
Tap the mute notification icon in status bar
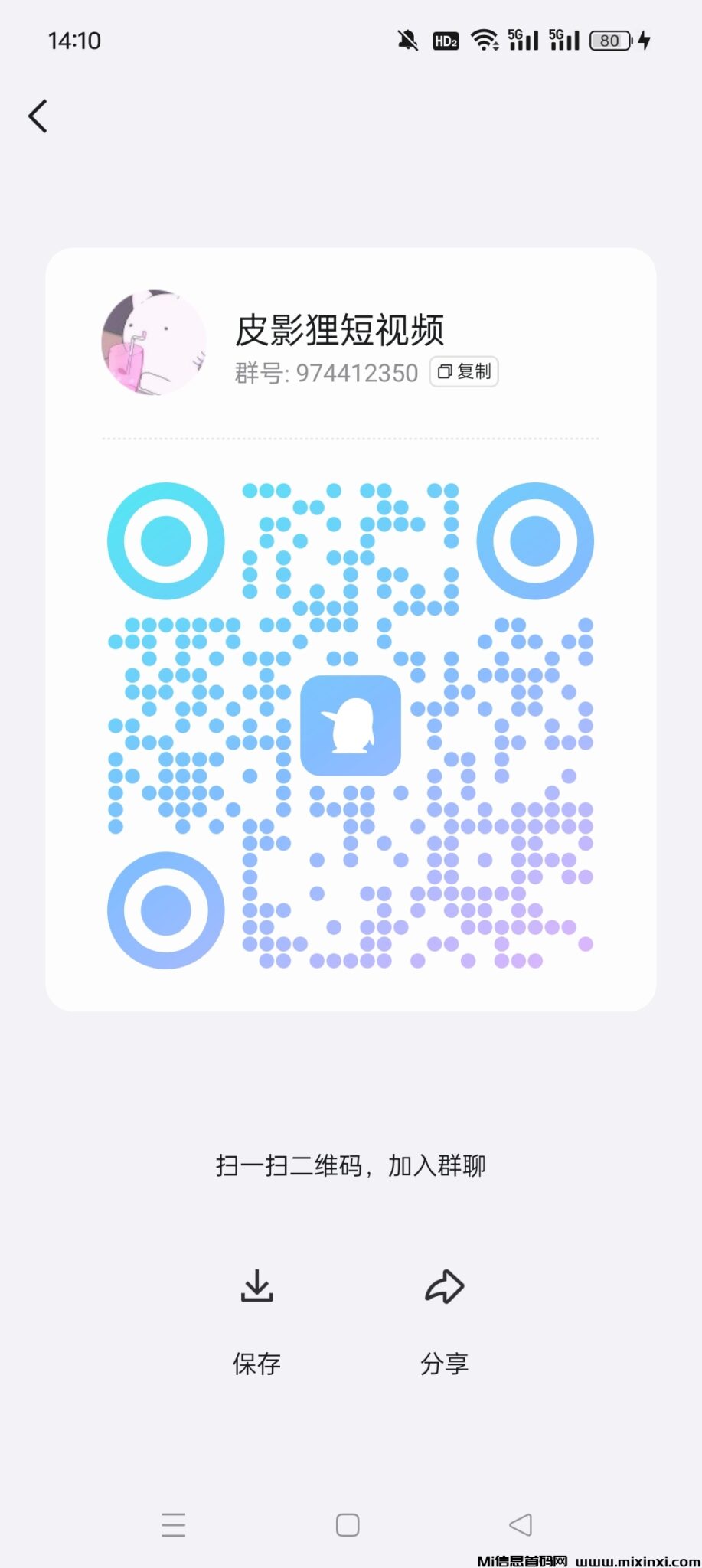tap(407, 39)
